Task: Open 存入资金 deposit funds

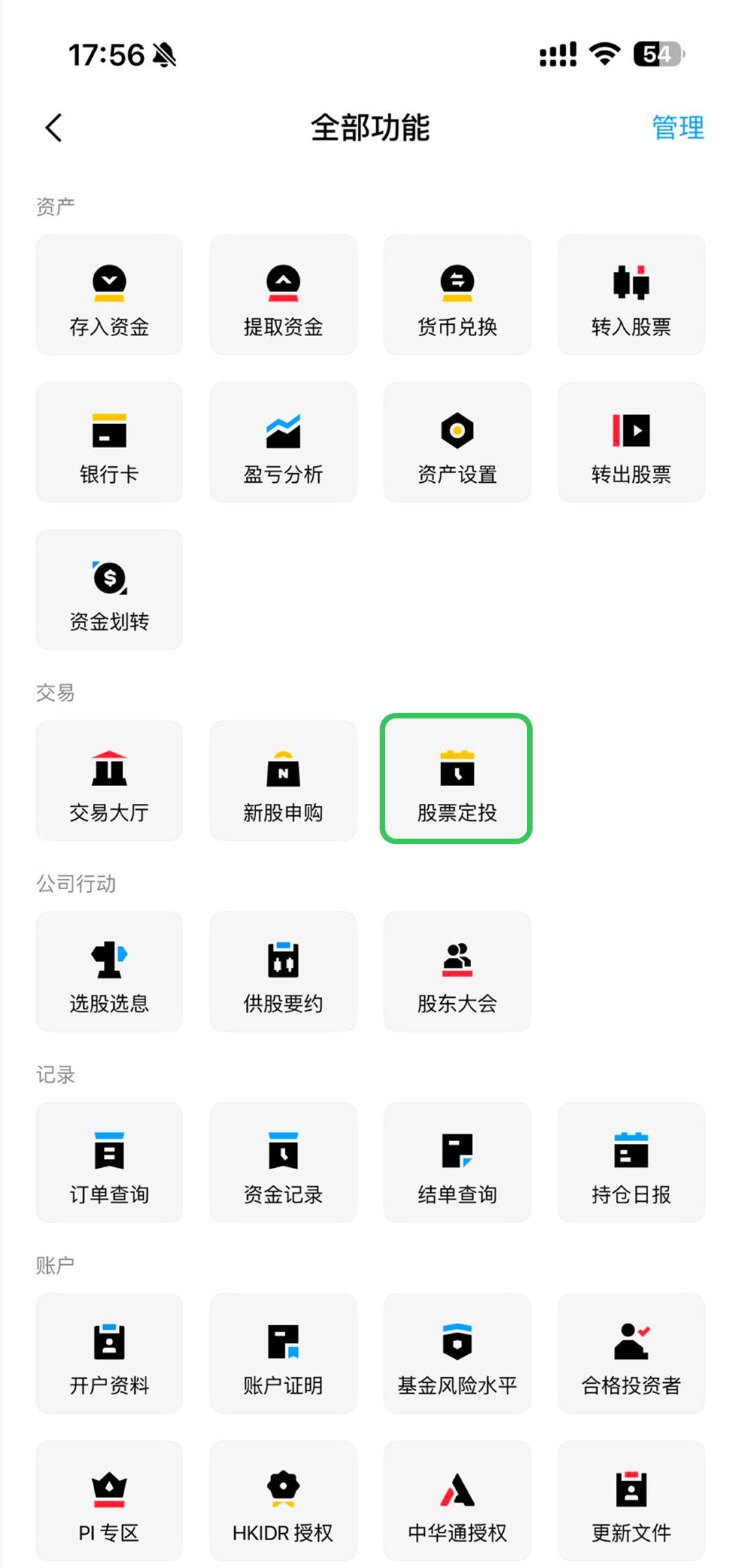Action: (109, 295)
